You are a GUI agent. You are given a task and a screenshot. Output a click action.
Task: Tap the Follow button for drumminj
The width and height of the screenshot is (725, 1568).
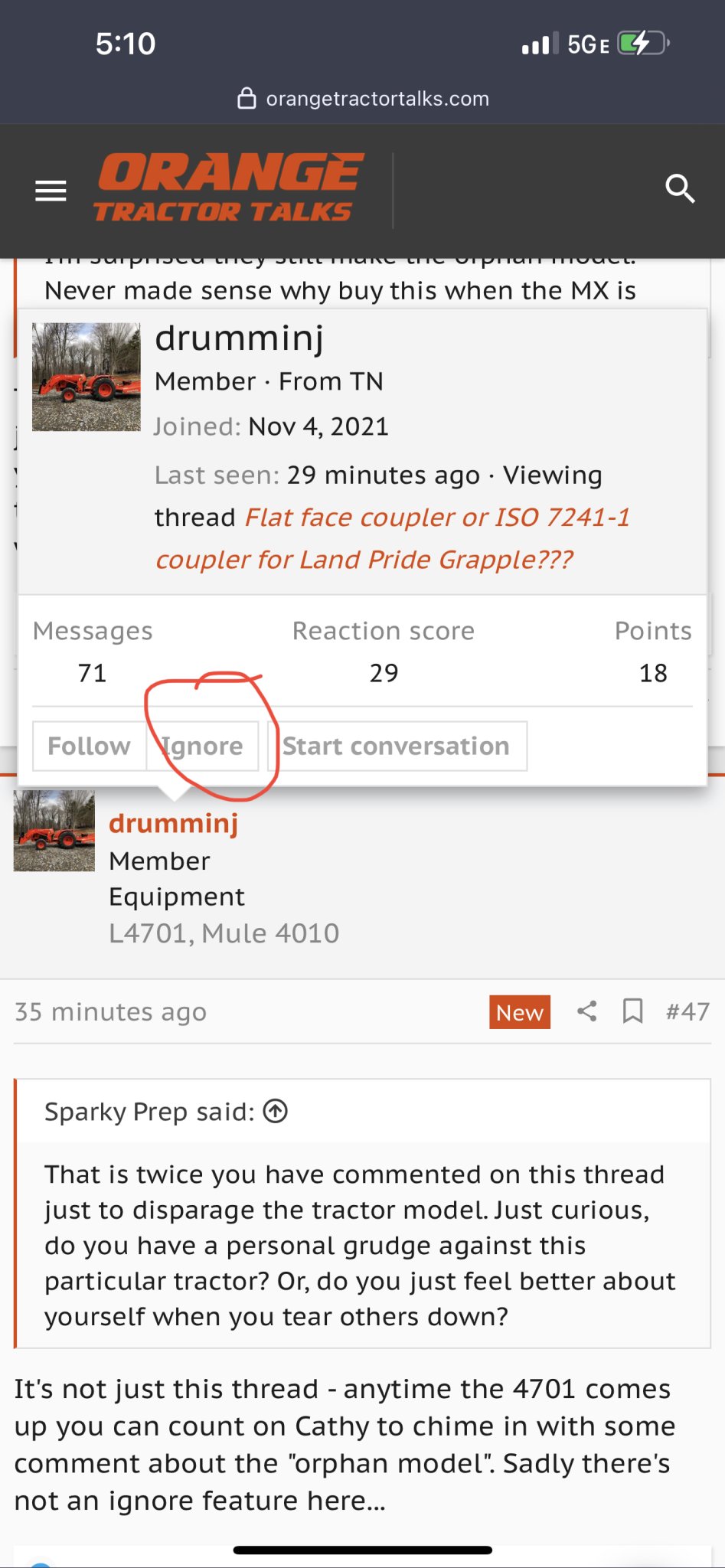coord(89,746)
